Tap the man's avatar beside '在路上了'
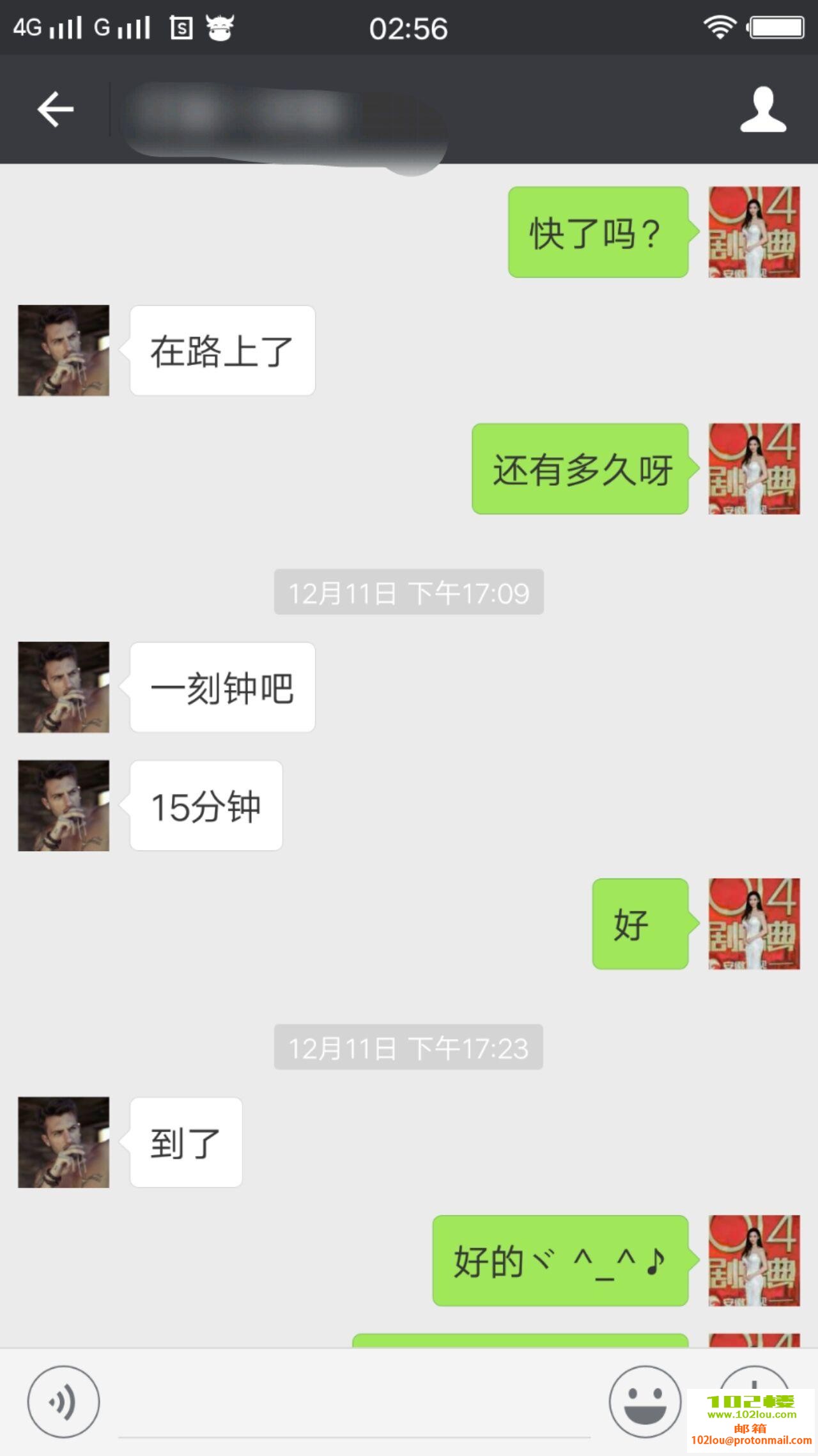Image resolution: width=818 pixels, height=1456 pixels. point(64,350)
